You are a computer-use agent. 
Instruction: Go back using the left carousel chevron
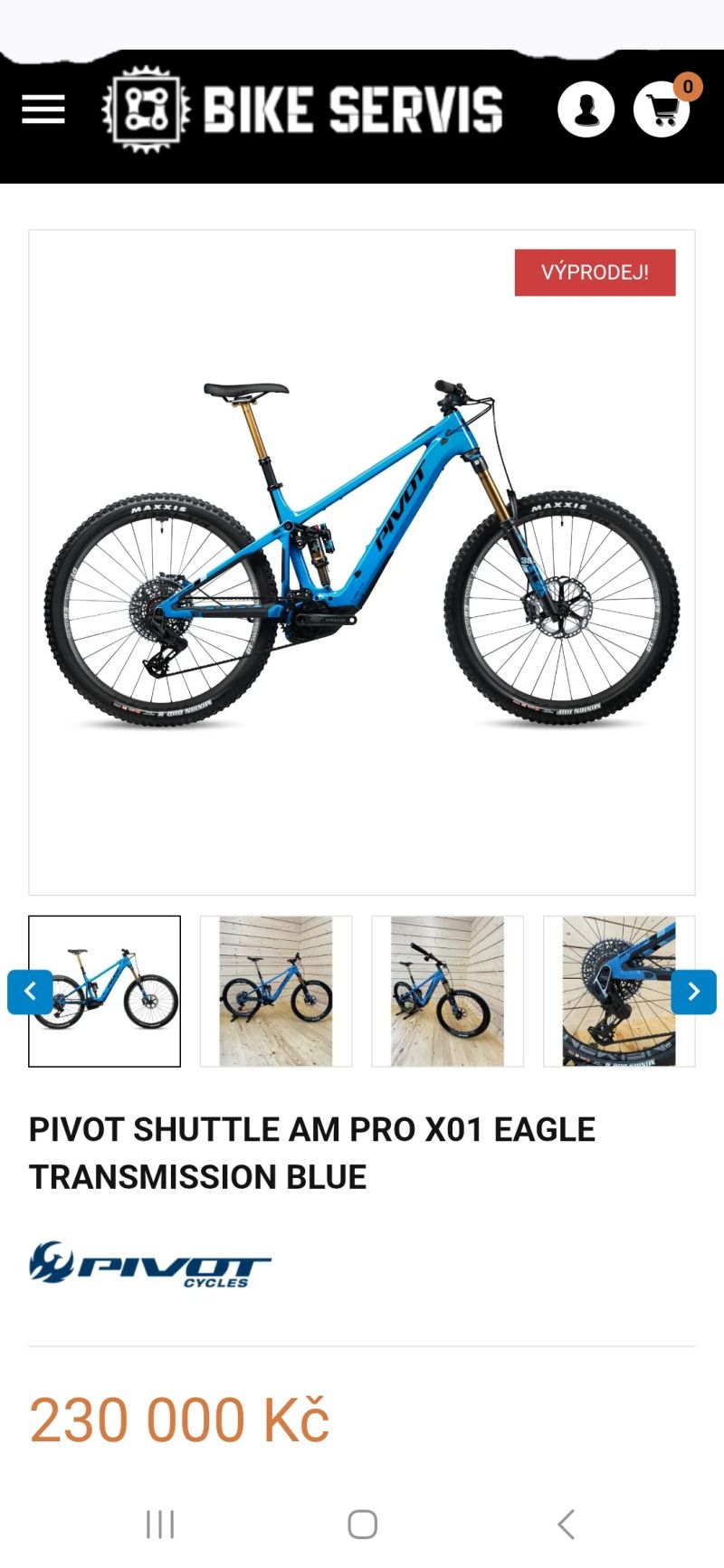coord(30,991)
